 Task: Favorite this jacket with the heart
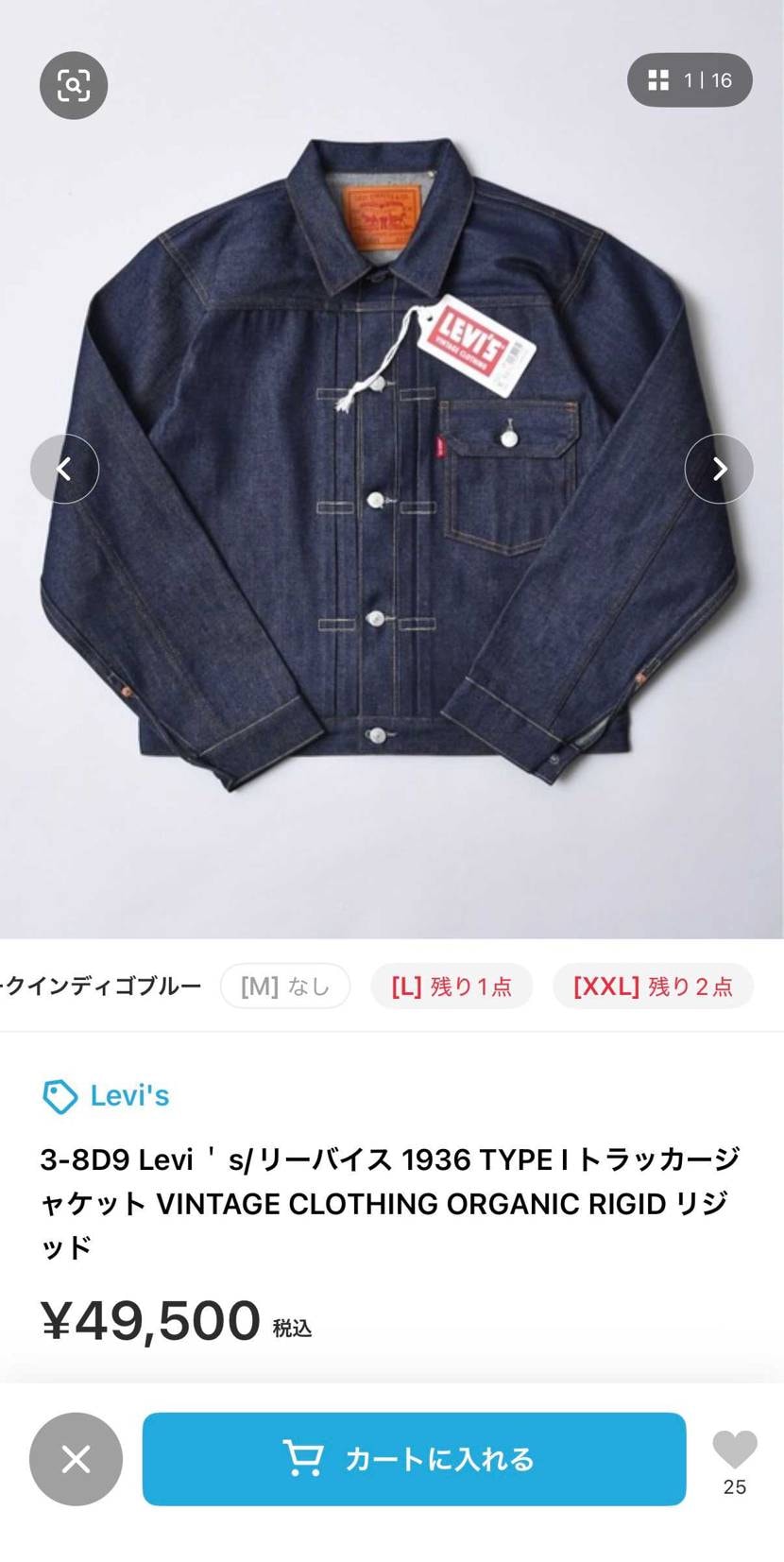[734, 1450]
